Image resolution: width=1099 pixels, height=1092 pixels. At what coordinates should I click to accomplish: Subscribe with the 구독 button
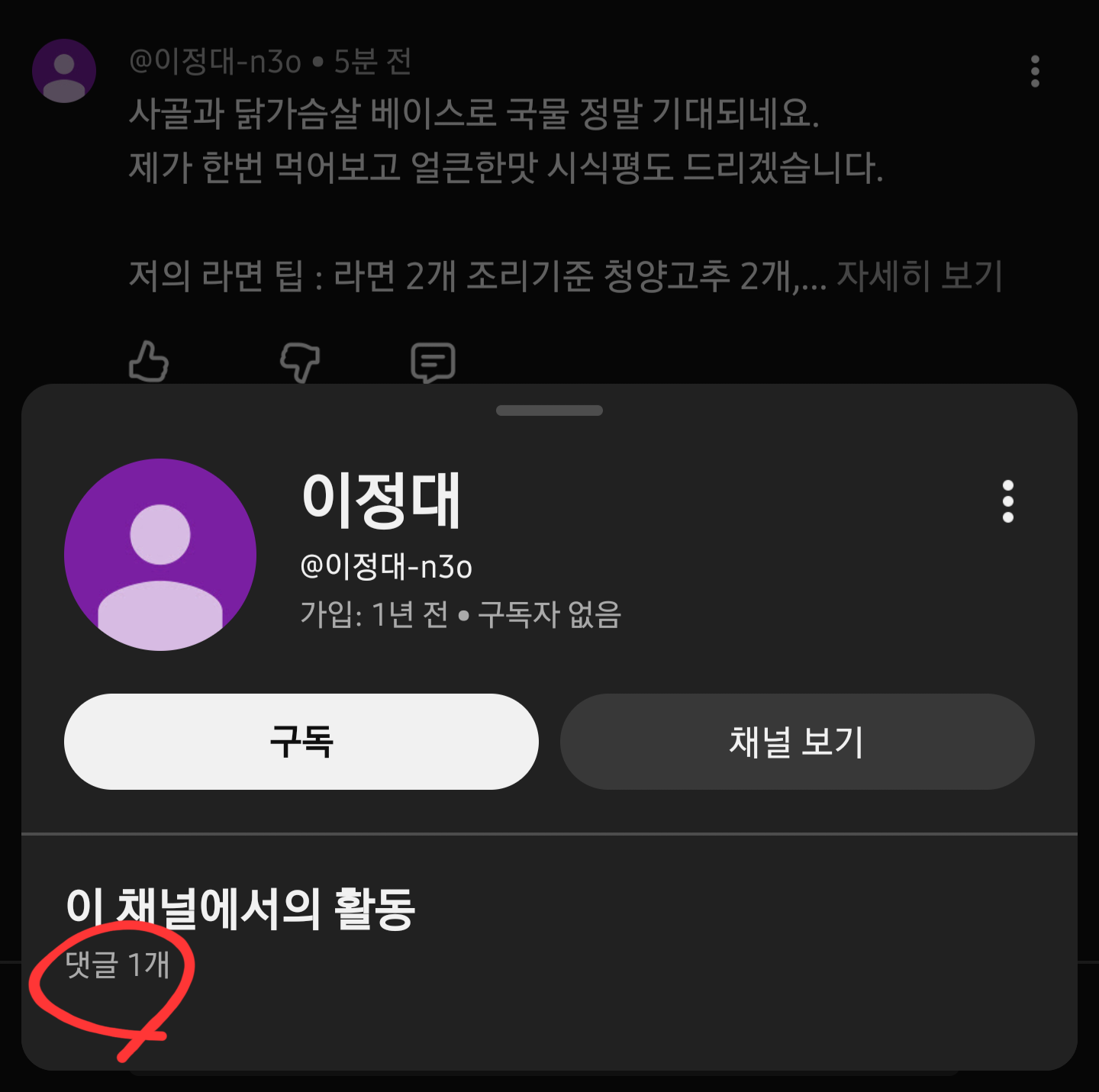301,741
